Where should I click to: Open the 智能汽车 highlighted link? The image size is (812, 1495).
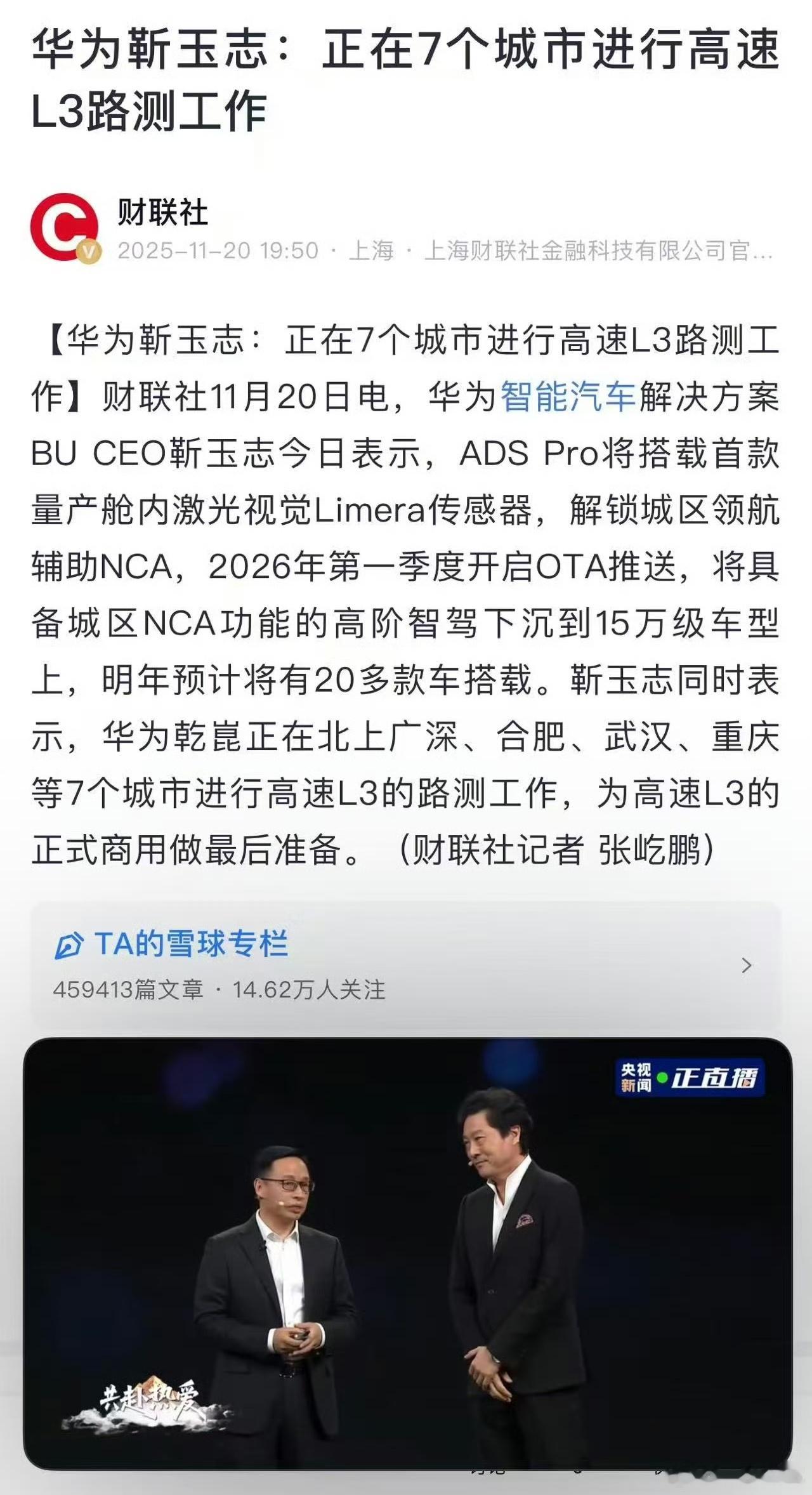click(x=565, y=397)
